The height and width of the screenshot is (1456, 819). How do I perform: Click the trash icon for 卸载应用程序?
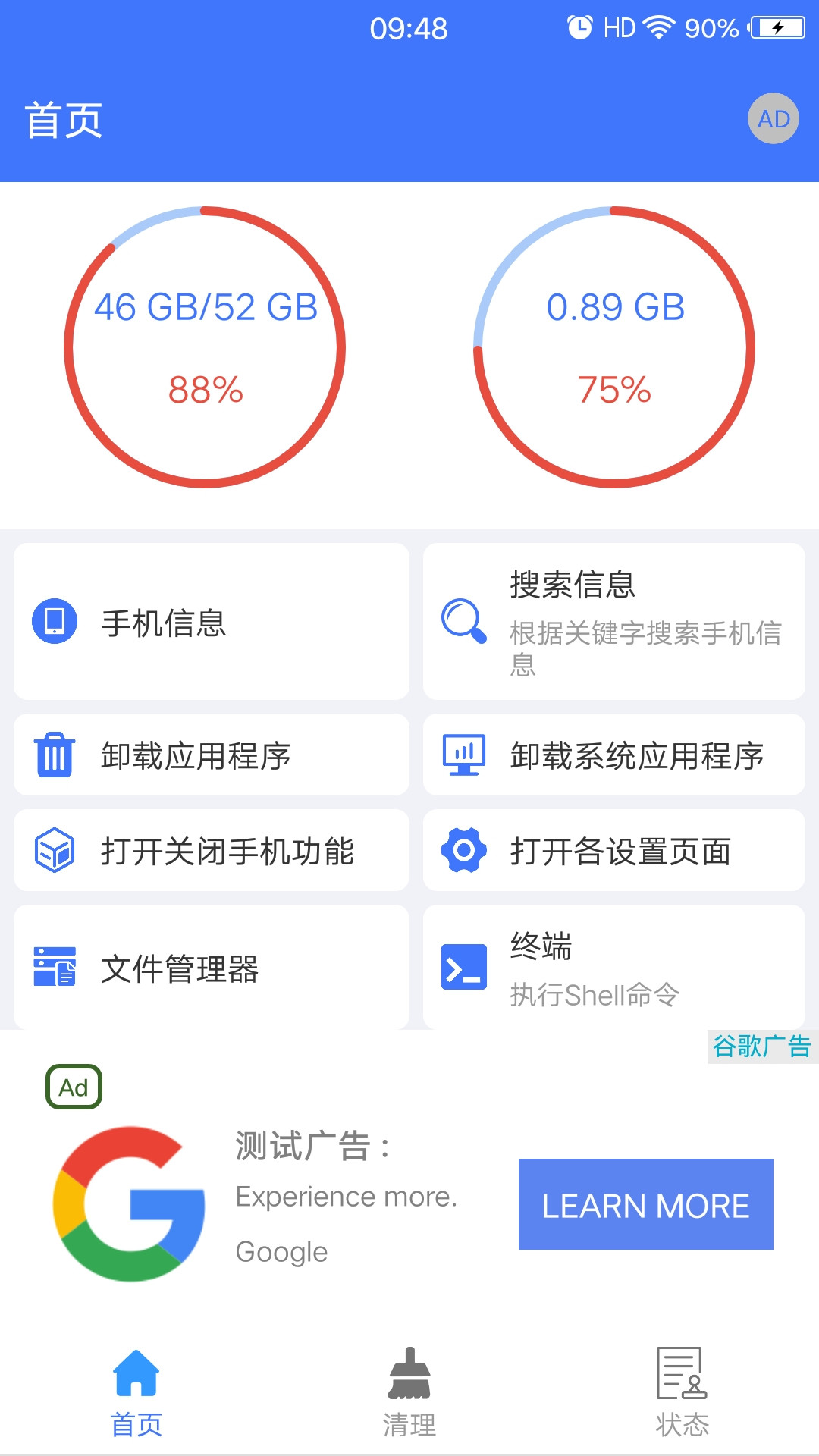[53, 755]
